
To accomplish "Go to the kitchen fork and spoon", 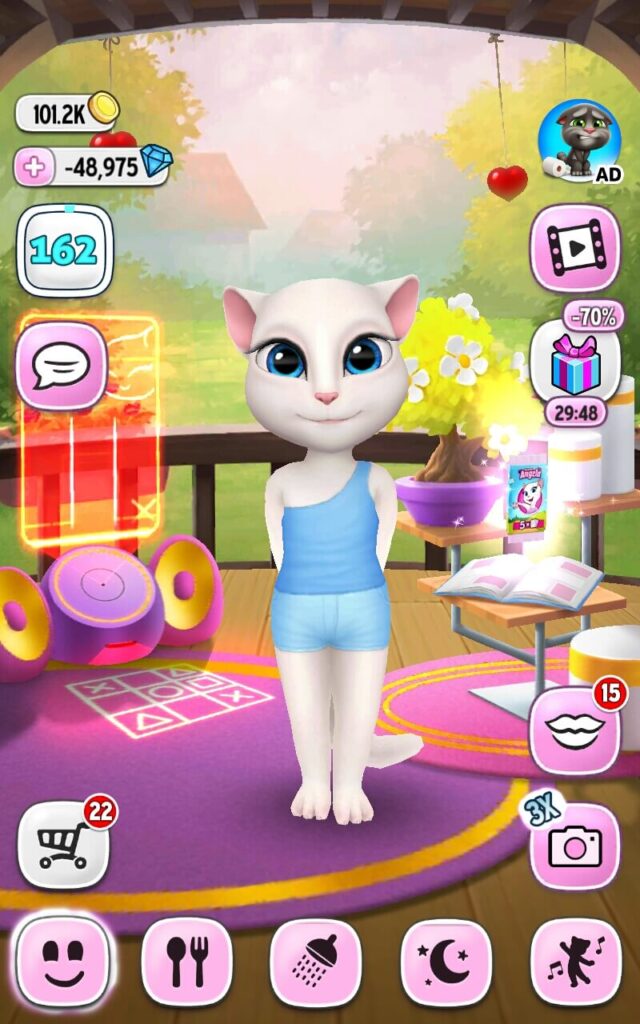I will [x=187, y=961].
